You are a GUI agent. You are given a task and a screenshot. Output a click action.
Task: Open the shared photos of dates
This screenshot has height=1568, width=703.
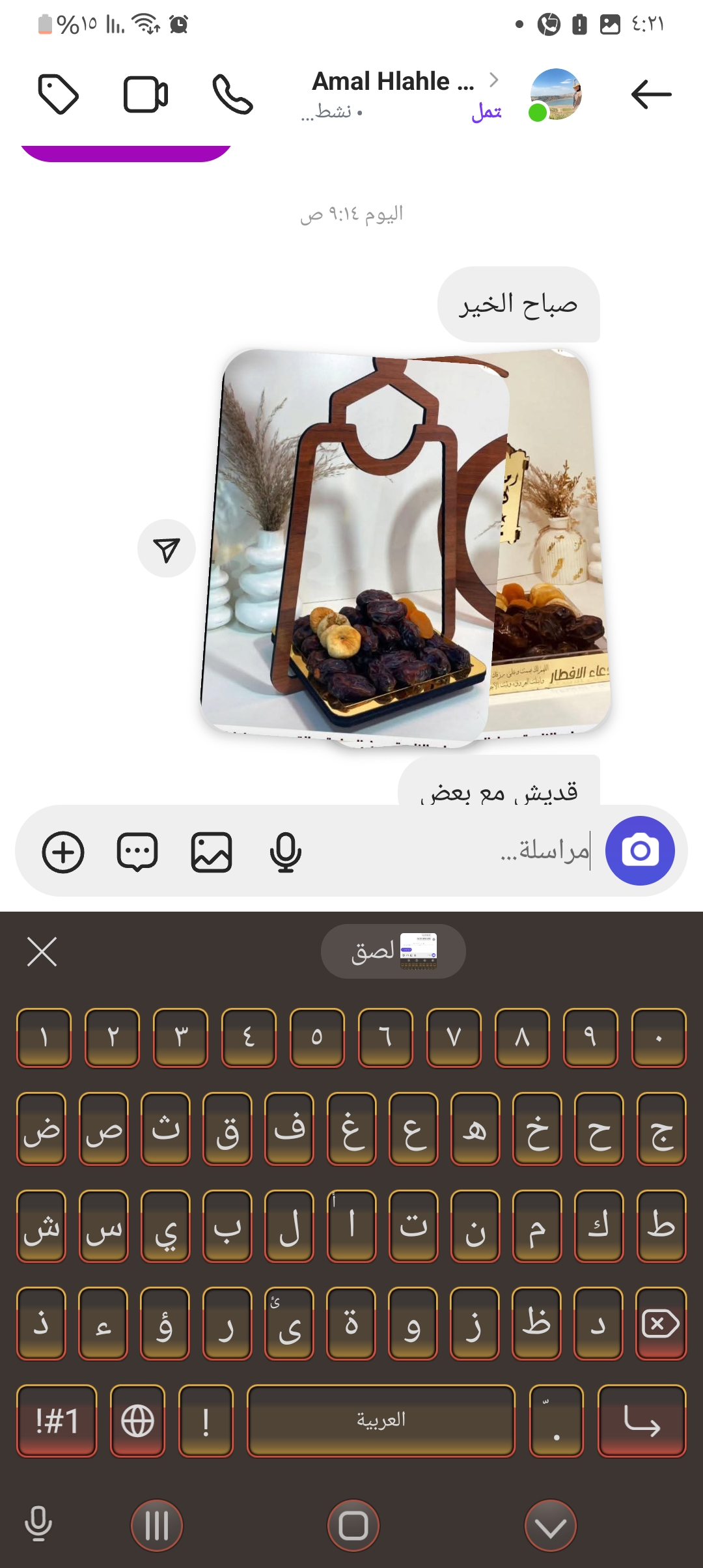404,547
